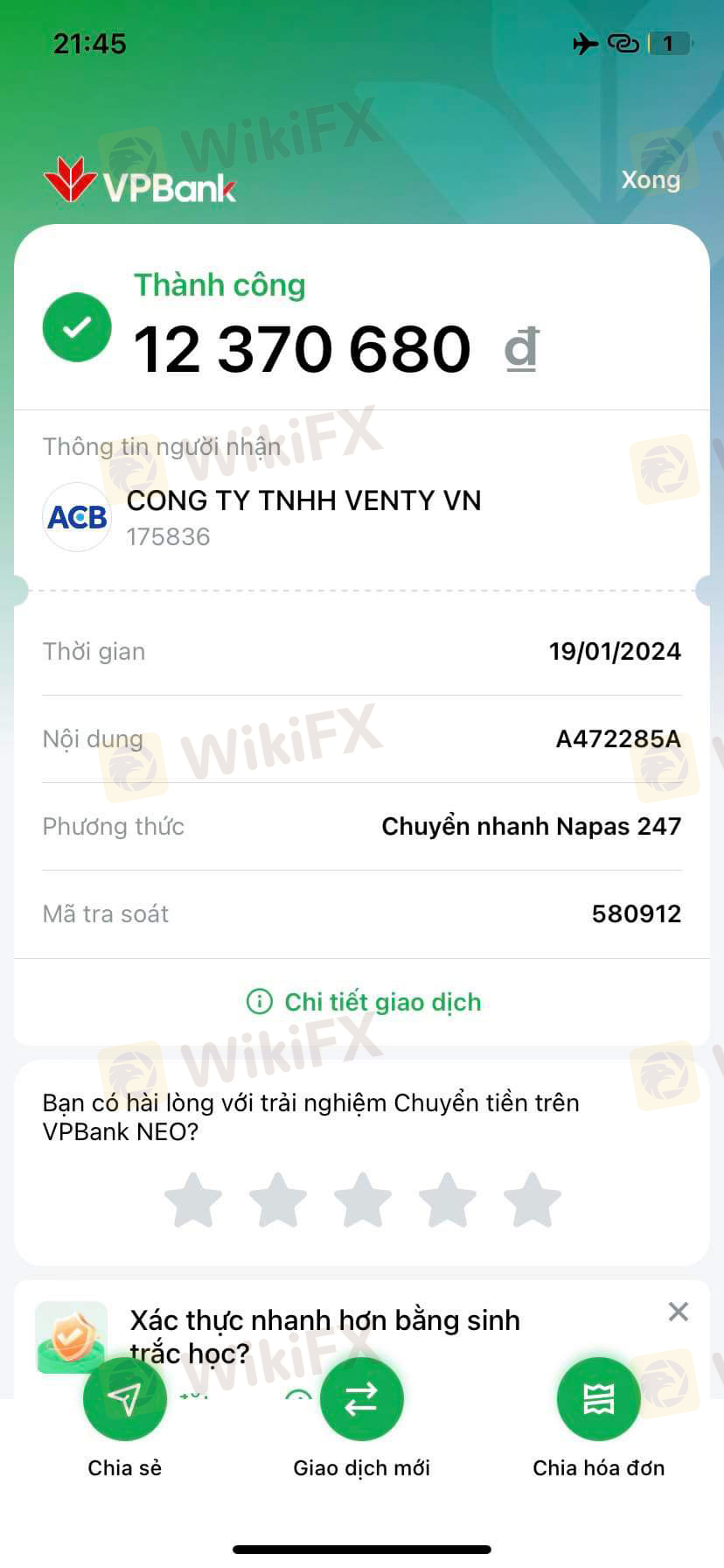The width and height of the screenshot is (724, 1568).
Task: Share the receipt via Chia sẻ
Action: coord(124,1400)
